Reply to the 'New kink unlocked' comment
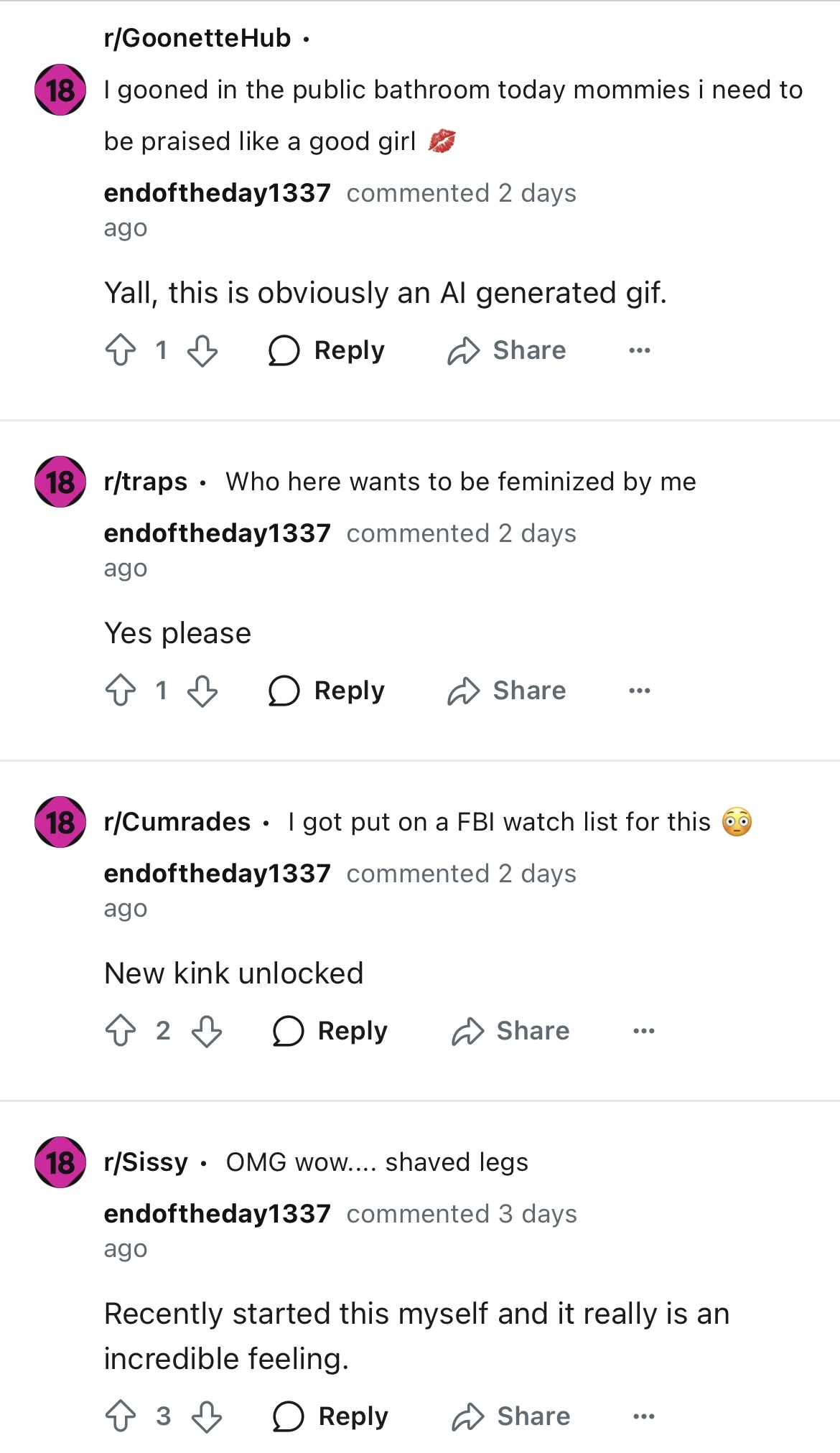Image resolution: width=840 pixels, height=1453 pixels. tap(331, 1031)
